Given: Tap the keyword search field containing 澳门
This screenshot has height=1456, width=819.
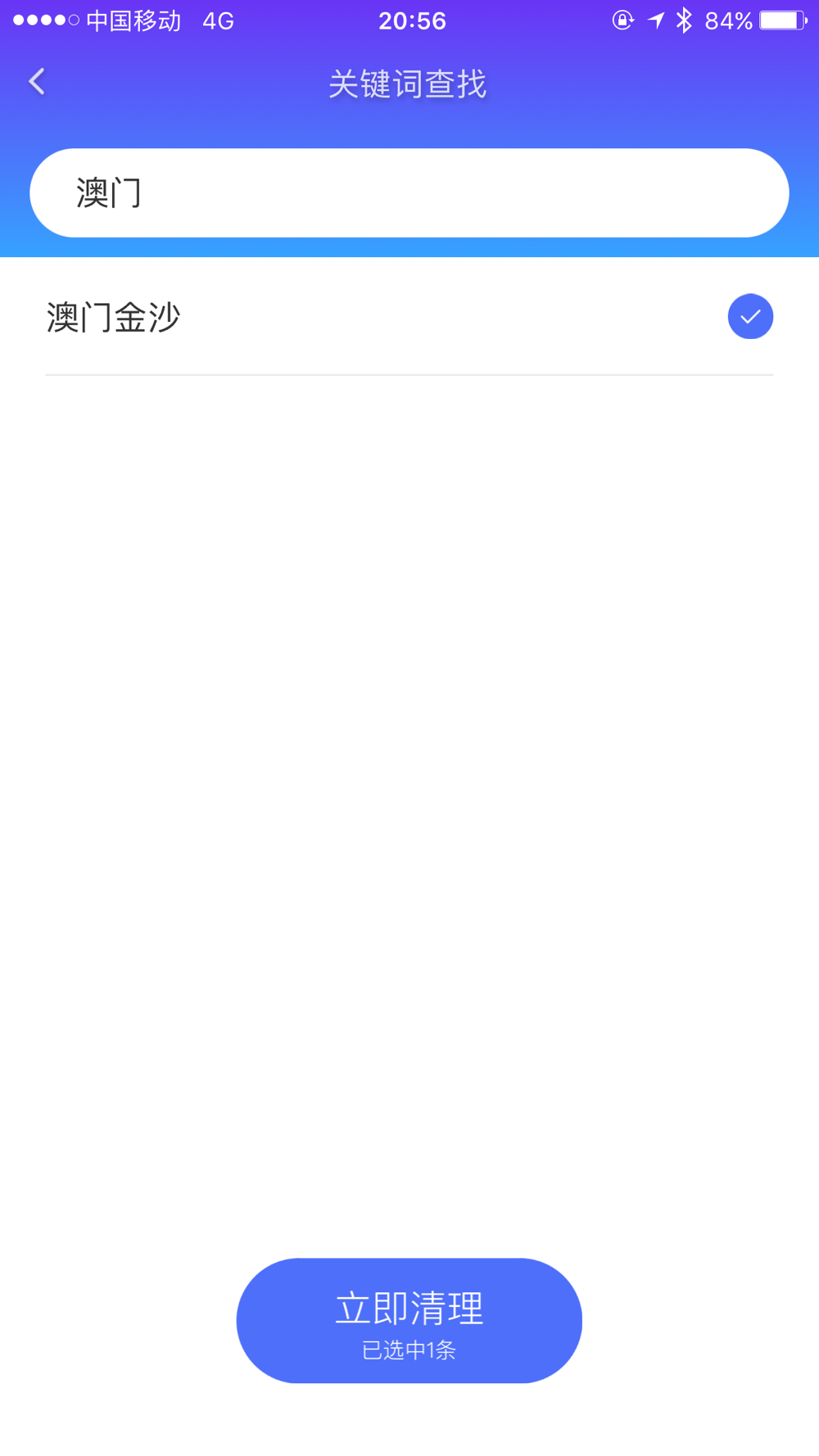Looking at the screenshot, I should pyautogui.click(x=409, y=193).
